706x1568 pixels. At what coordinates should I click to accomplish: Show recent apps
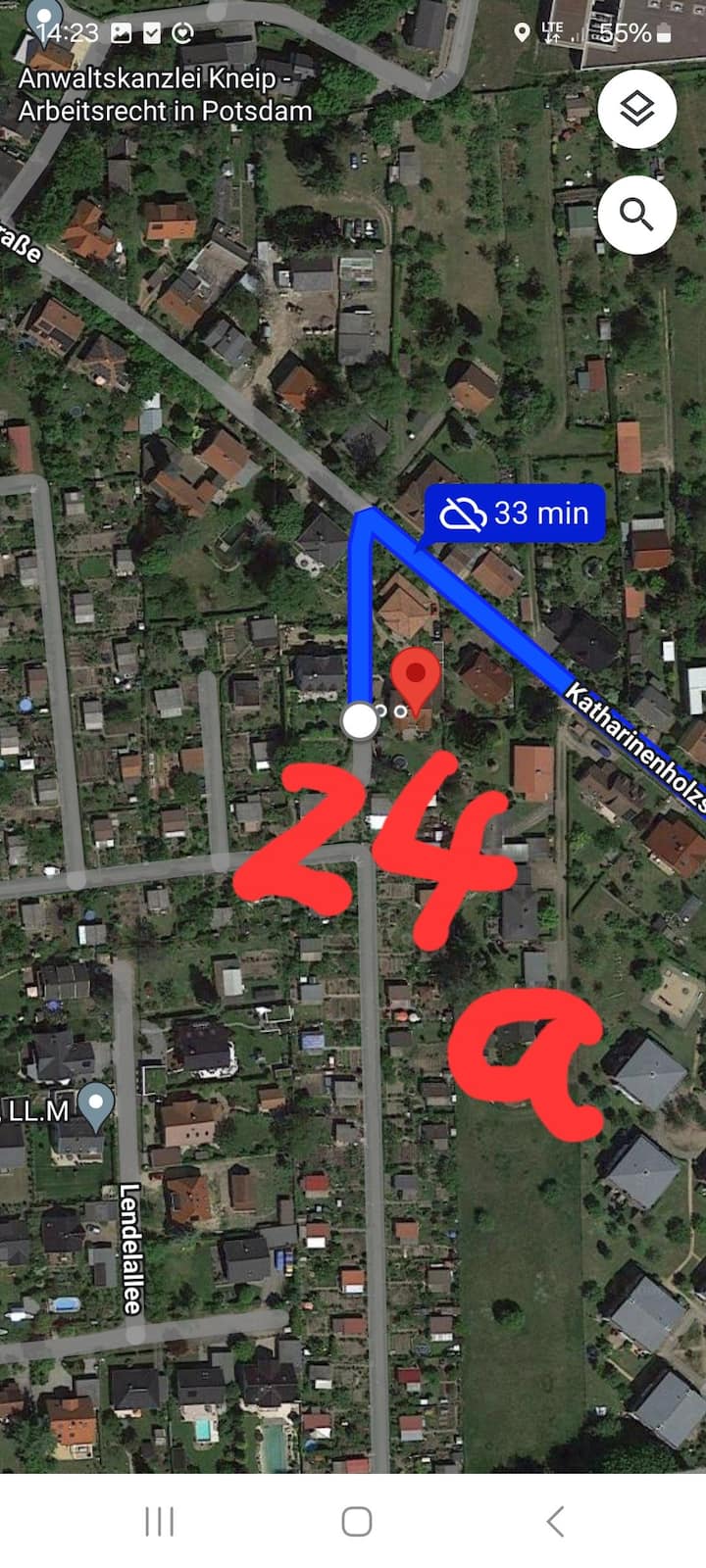[159, 1522]
